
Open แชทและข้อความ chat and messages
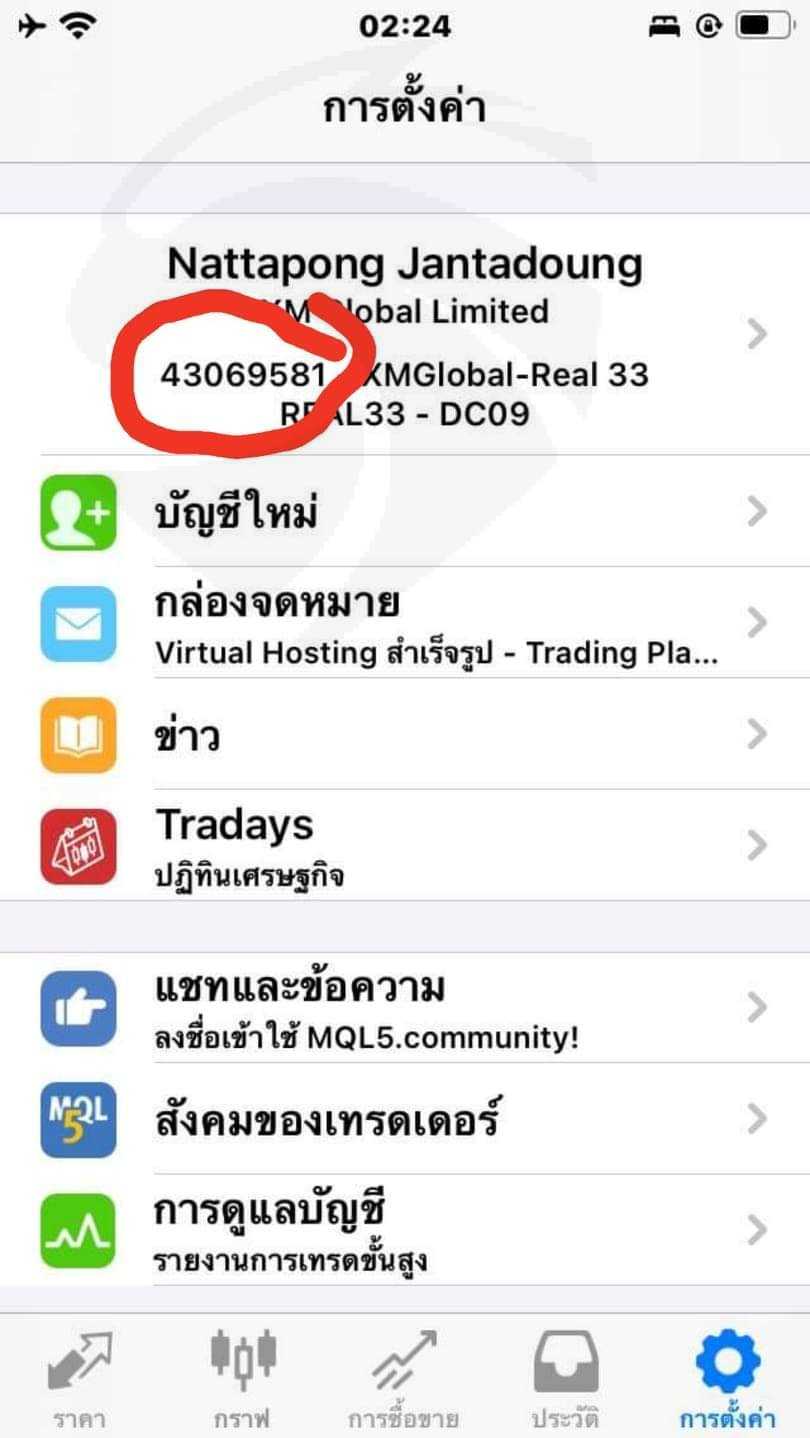(405, 1006)
